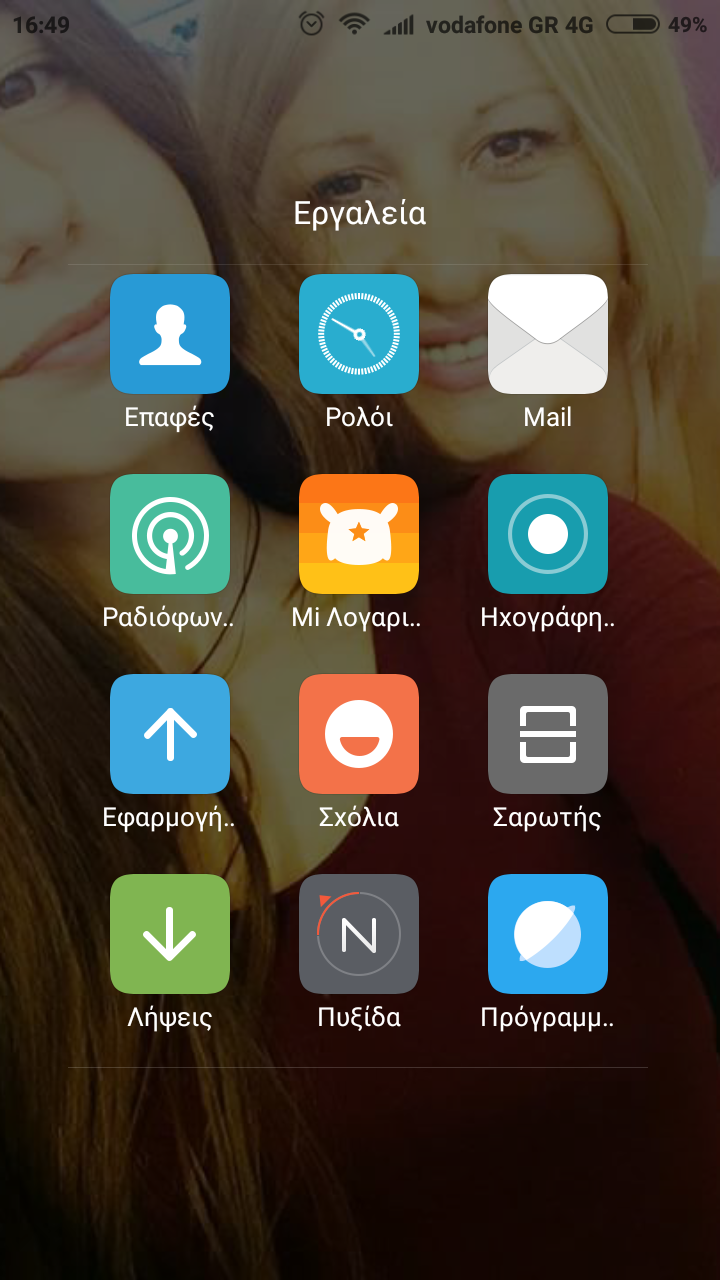This screenshot has height=1280, width=720.
Task: Open the Επαφές contacts app
Action: [170, 334]
